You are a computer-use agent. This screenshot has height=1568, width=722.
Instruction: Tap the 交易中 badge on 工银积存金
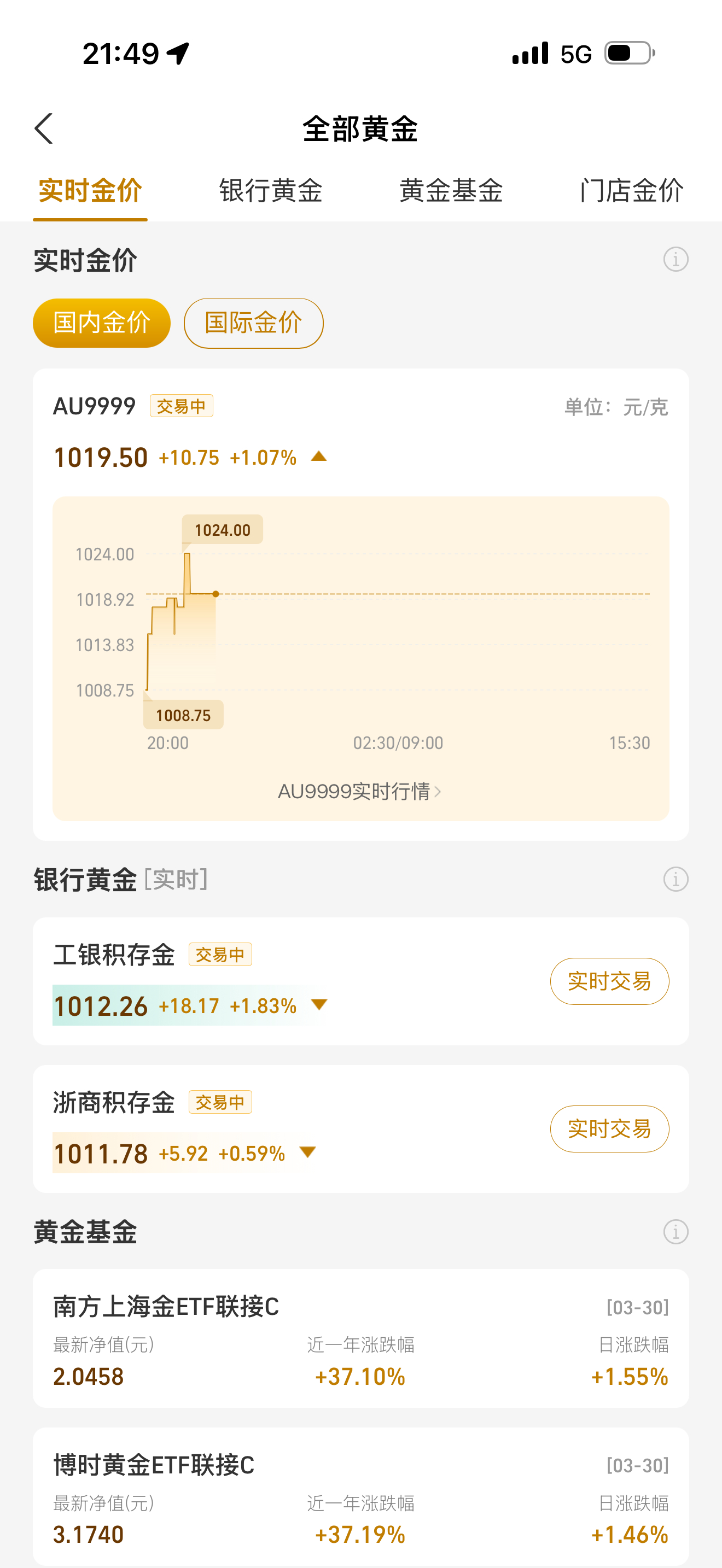(x=221, y=955)
